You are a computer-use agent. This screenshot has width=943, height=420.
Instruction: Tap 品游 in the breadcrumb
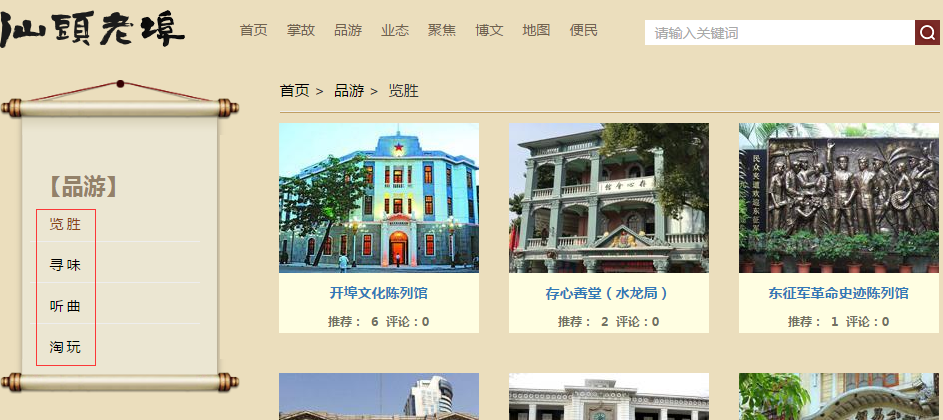coord(349,91)
